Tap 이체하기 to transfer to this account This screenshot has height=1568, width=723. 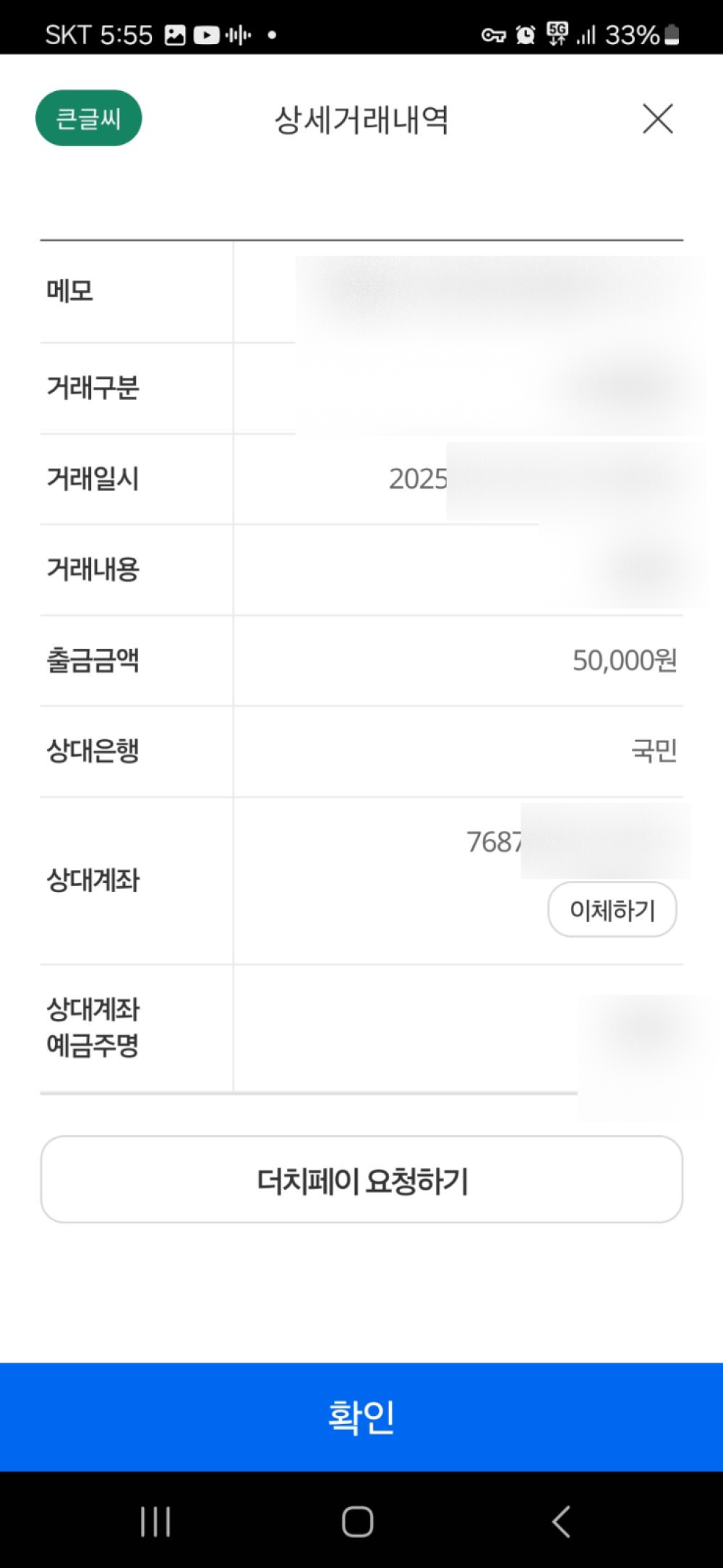(612, 909)
